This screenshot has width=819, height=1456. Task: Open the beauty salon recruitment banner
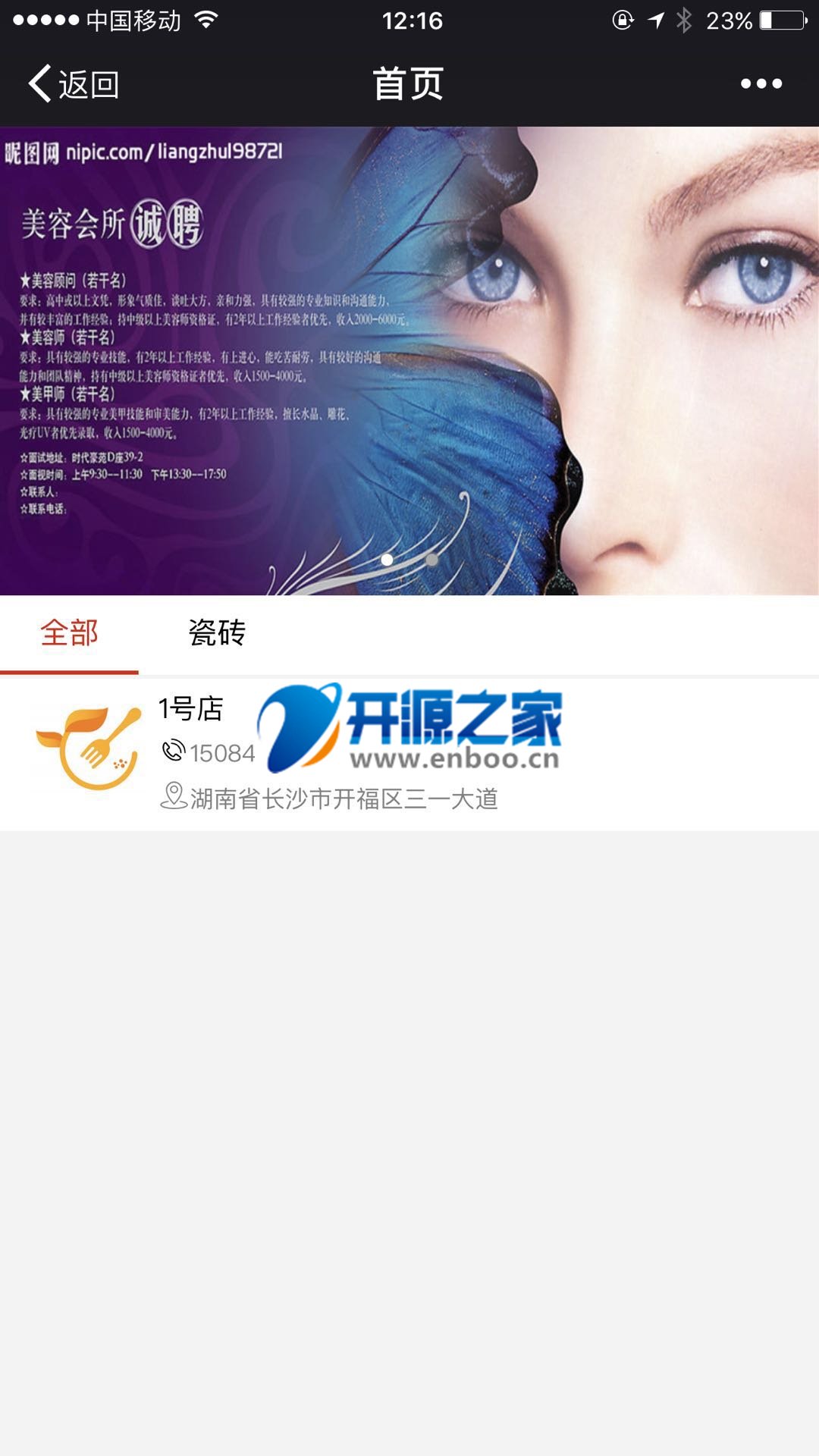(x=409, y=360)
